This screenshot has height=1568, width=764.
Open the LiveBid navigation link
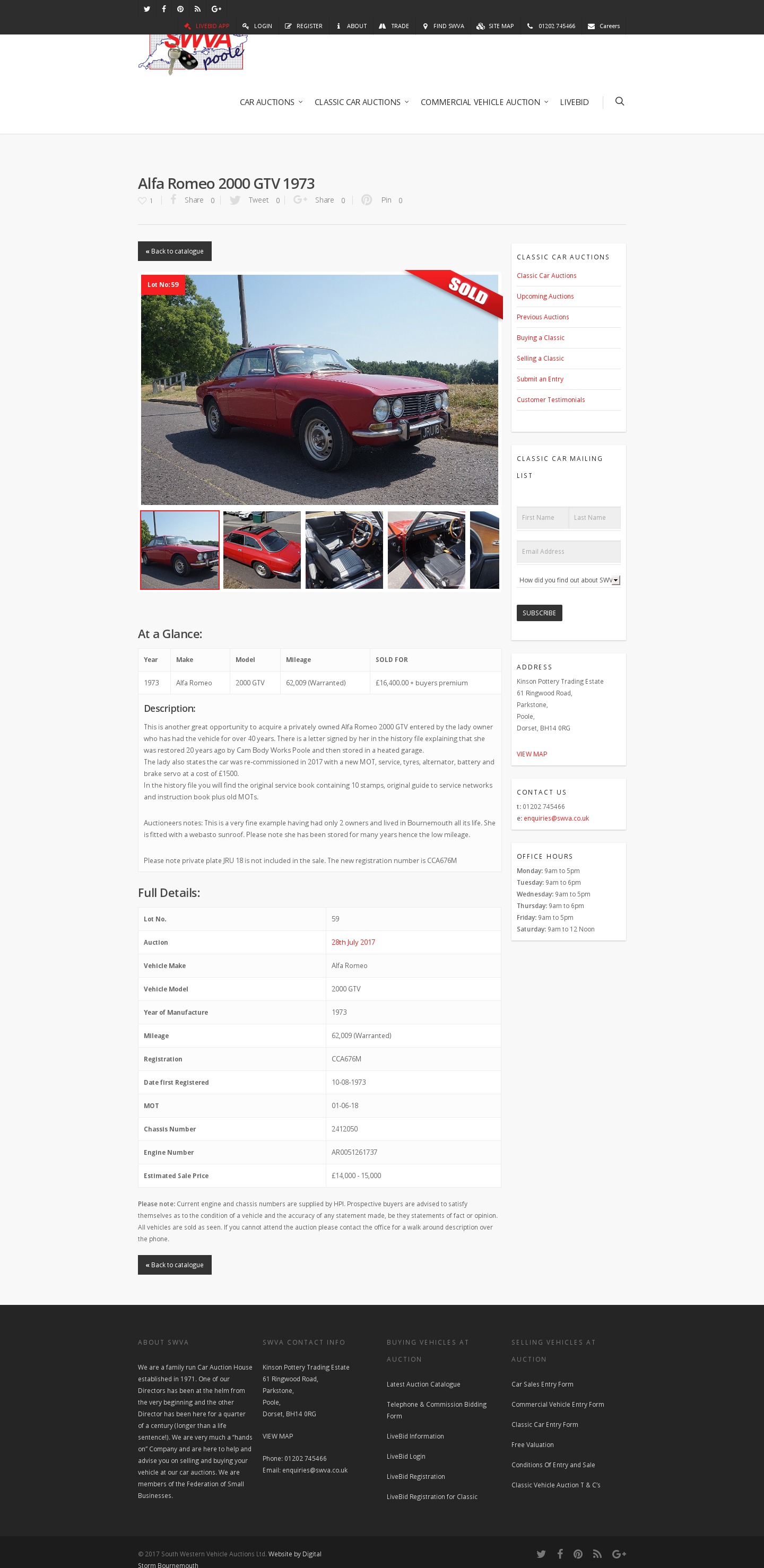574,102
